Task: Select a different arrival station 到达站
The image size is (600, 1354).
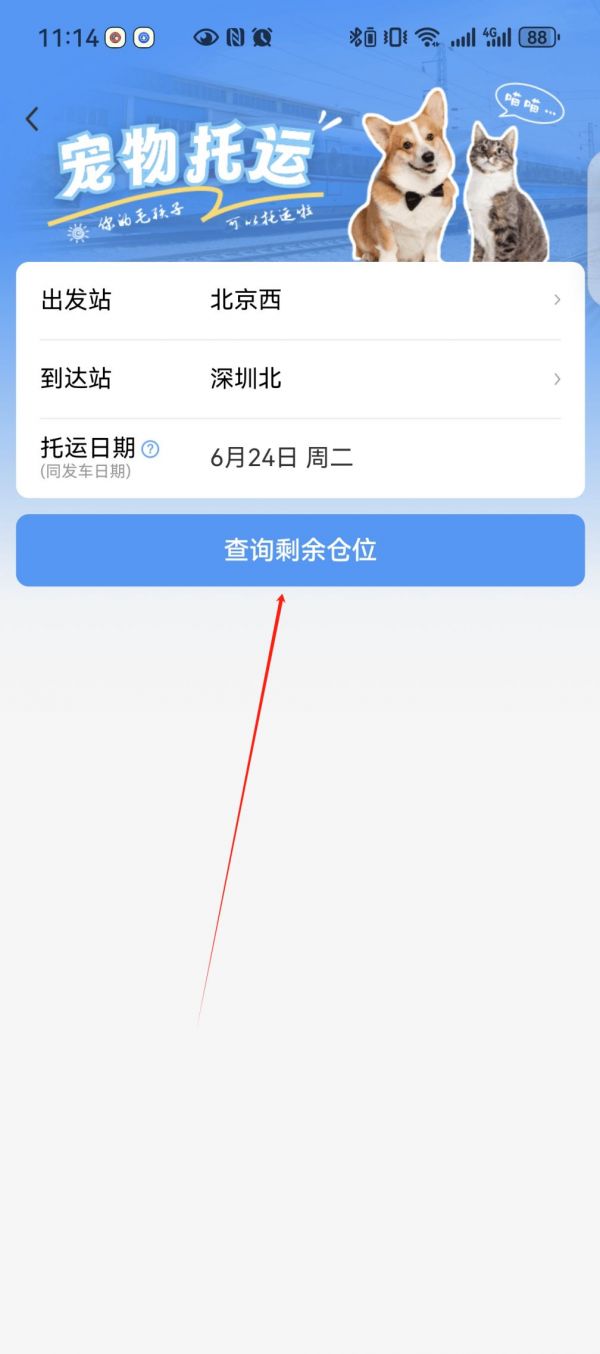Action: 300,379
